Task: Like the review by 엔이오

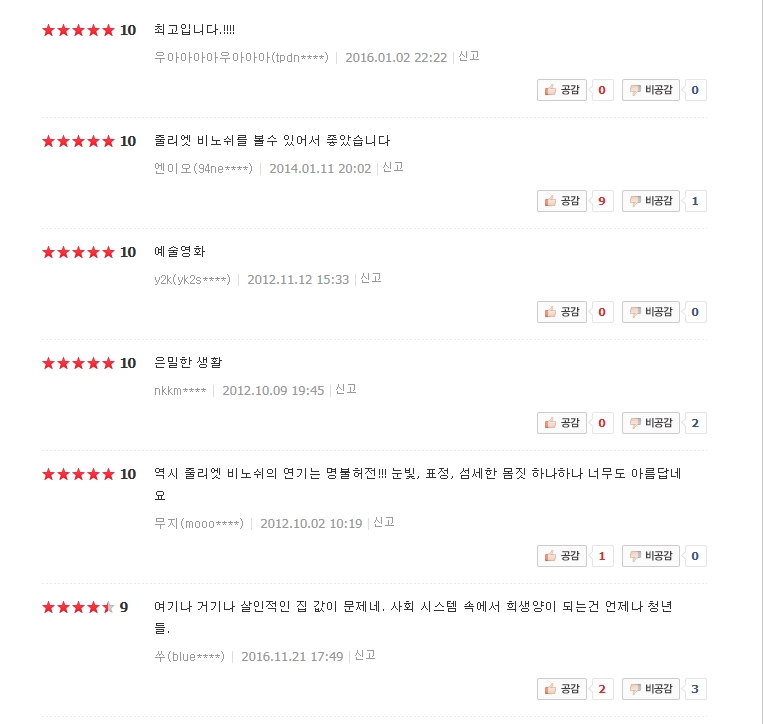Action: tap(562, 201)
